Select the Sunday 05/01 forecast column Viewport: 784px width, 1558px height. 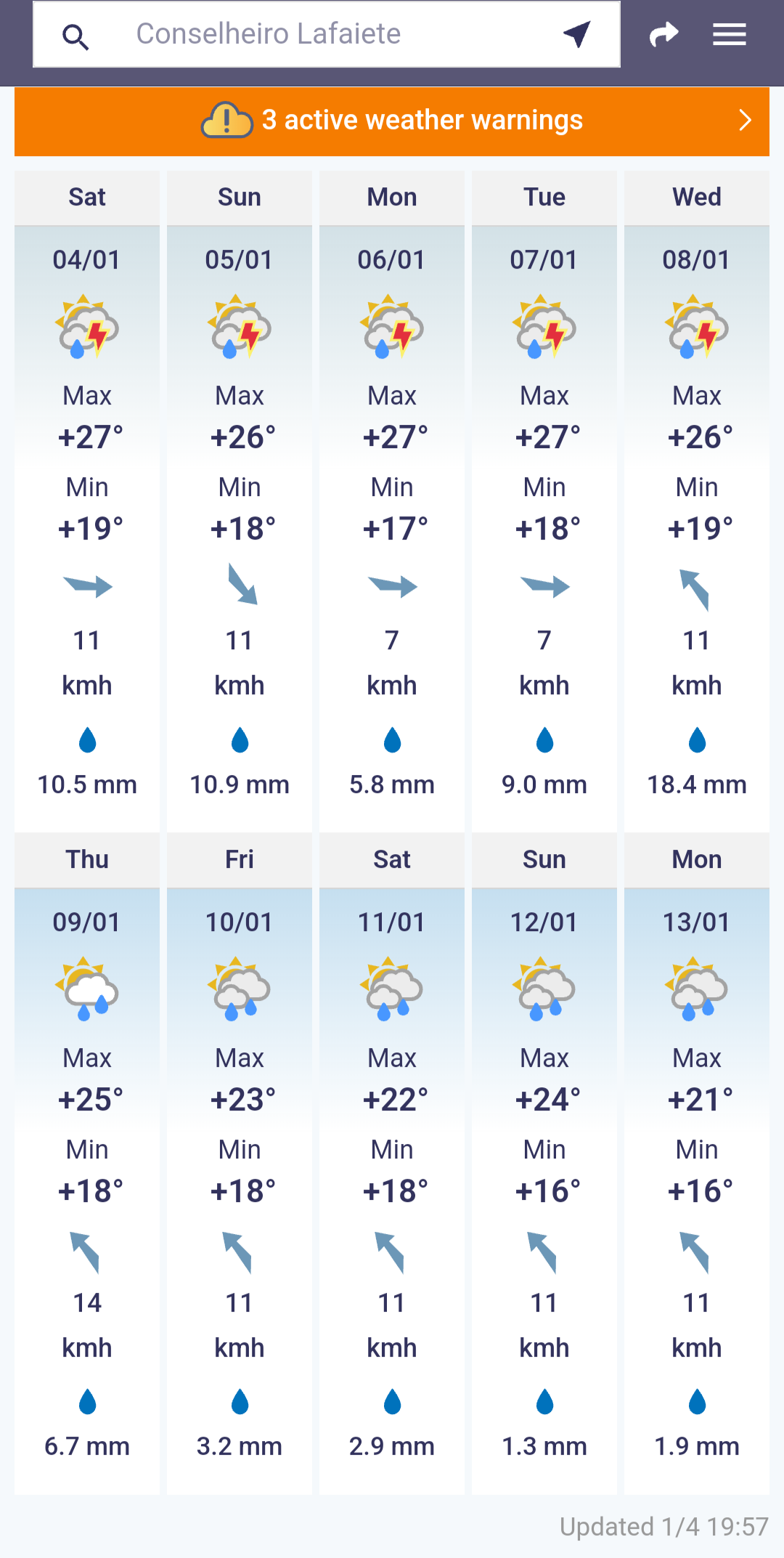click(x=240, y=501)
